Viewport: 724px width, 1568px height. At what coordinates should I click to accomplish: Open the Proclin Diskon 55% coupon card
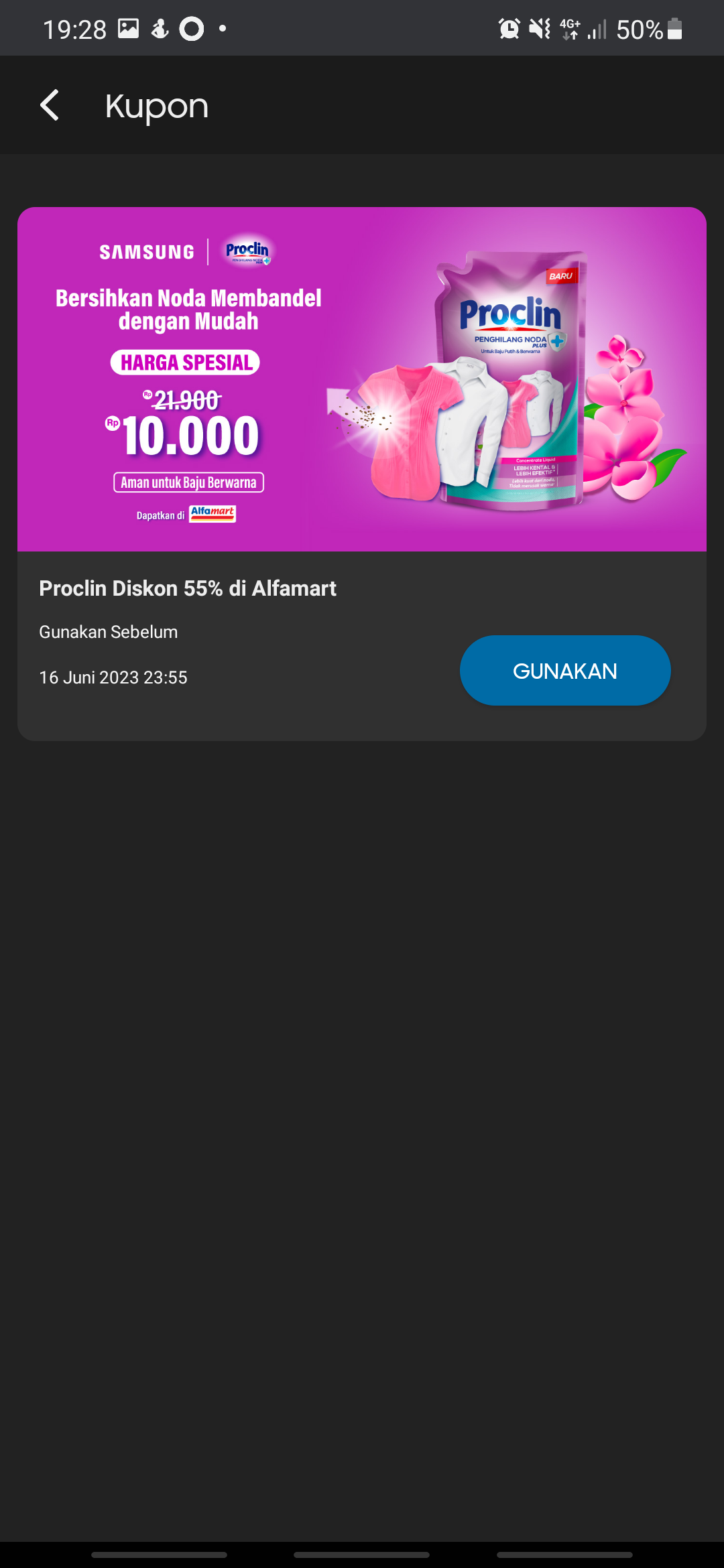[x=362, y=379]
